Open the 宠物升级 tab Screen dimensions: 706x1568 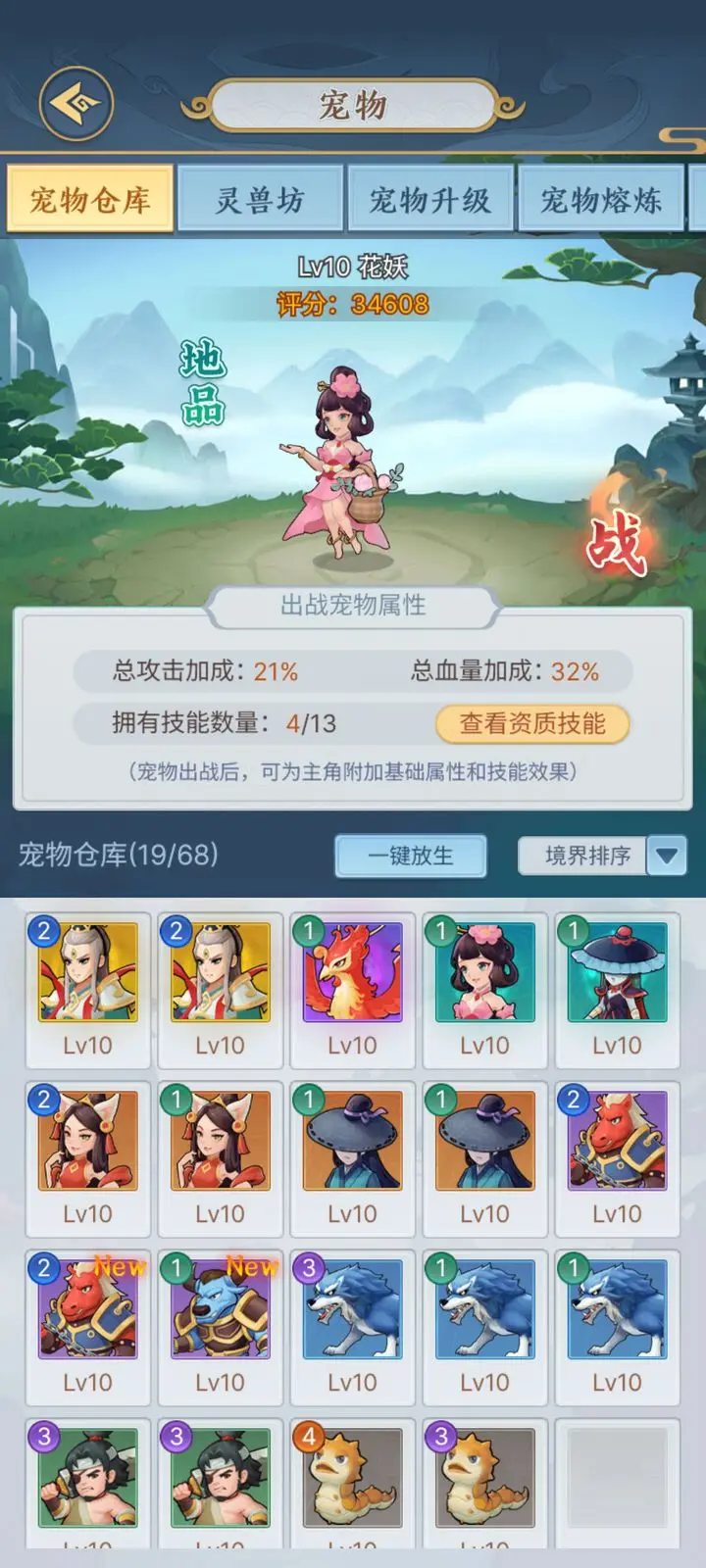coord(429,200)
